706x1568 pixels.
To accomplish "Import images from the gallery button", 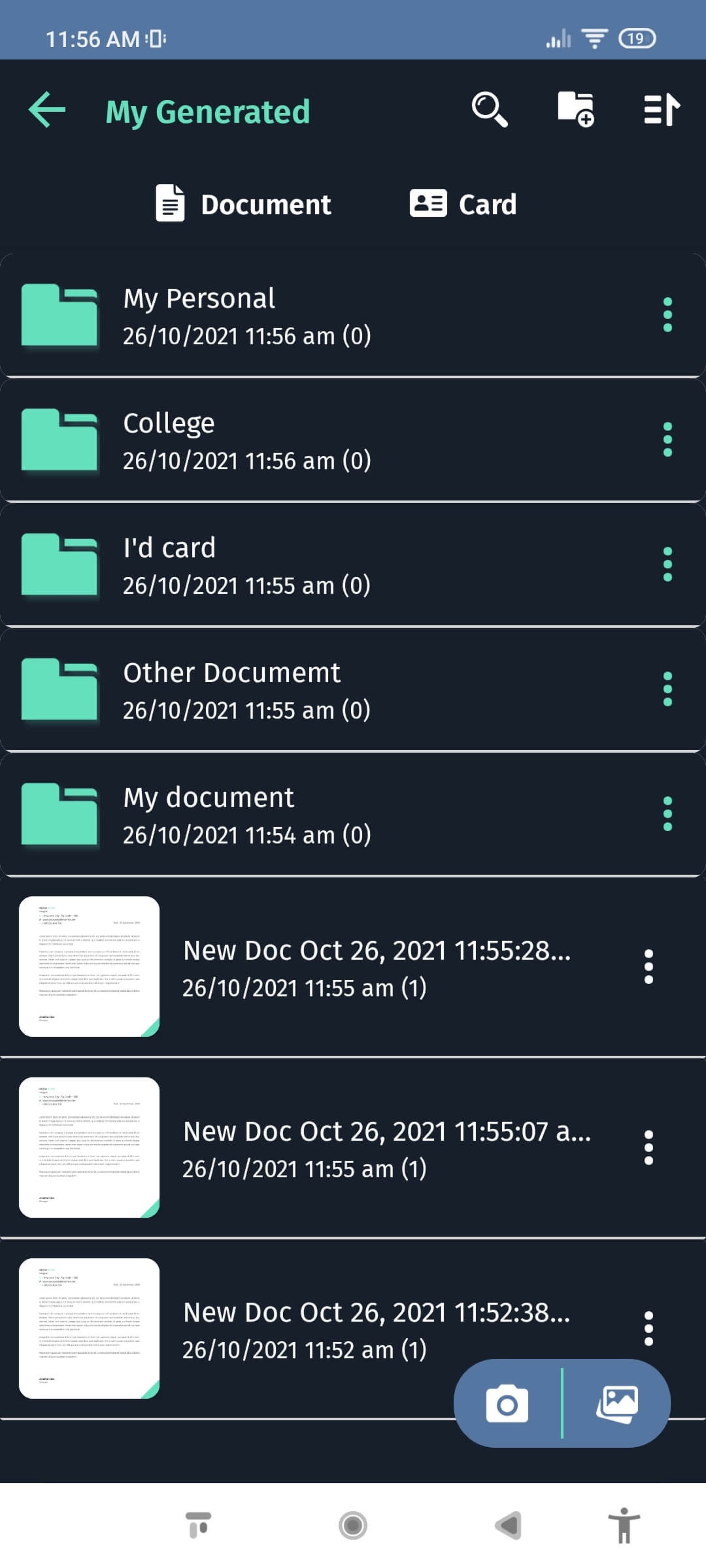I will 616,1404.
